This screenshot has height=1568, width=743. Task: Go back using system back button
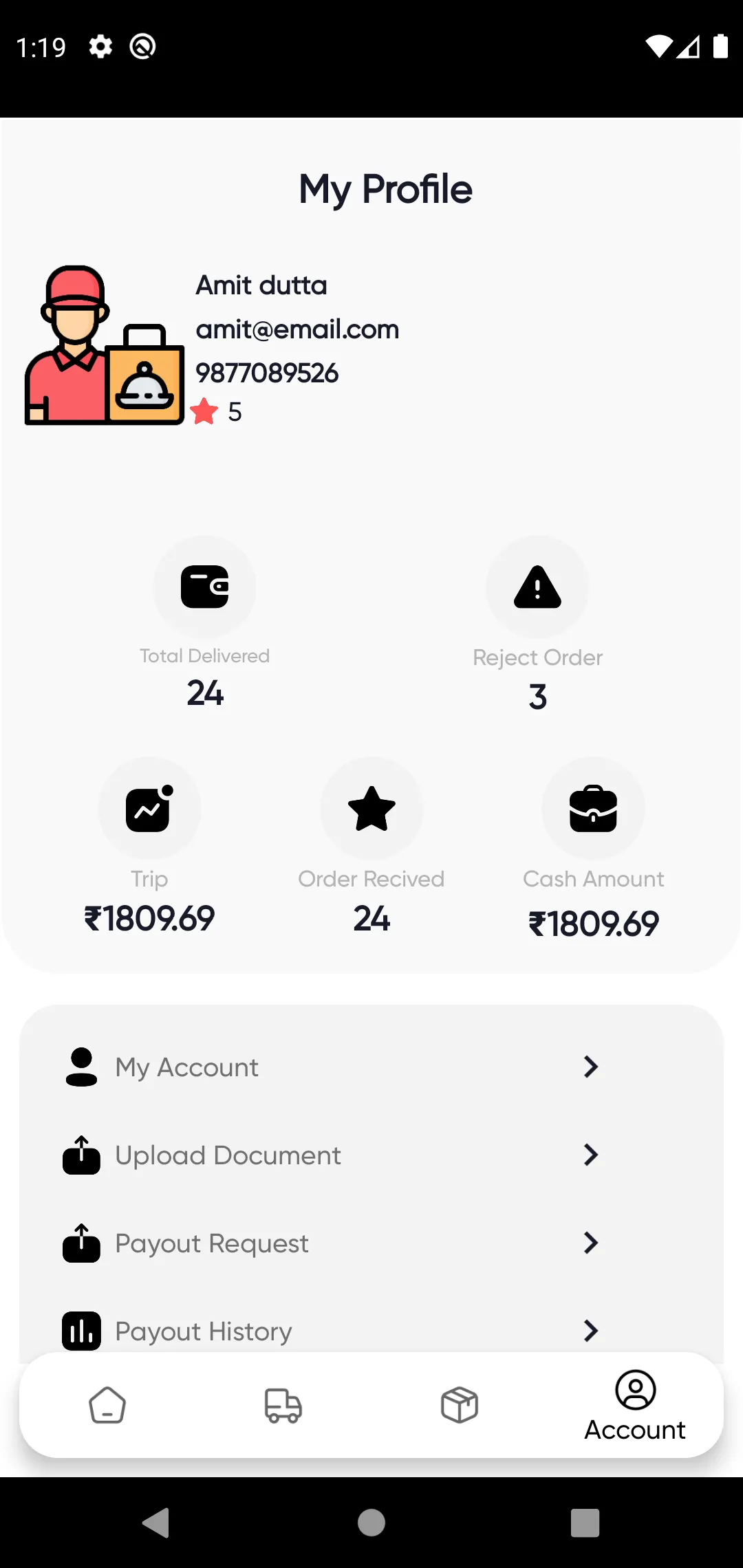click(x=156, y=1523)
